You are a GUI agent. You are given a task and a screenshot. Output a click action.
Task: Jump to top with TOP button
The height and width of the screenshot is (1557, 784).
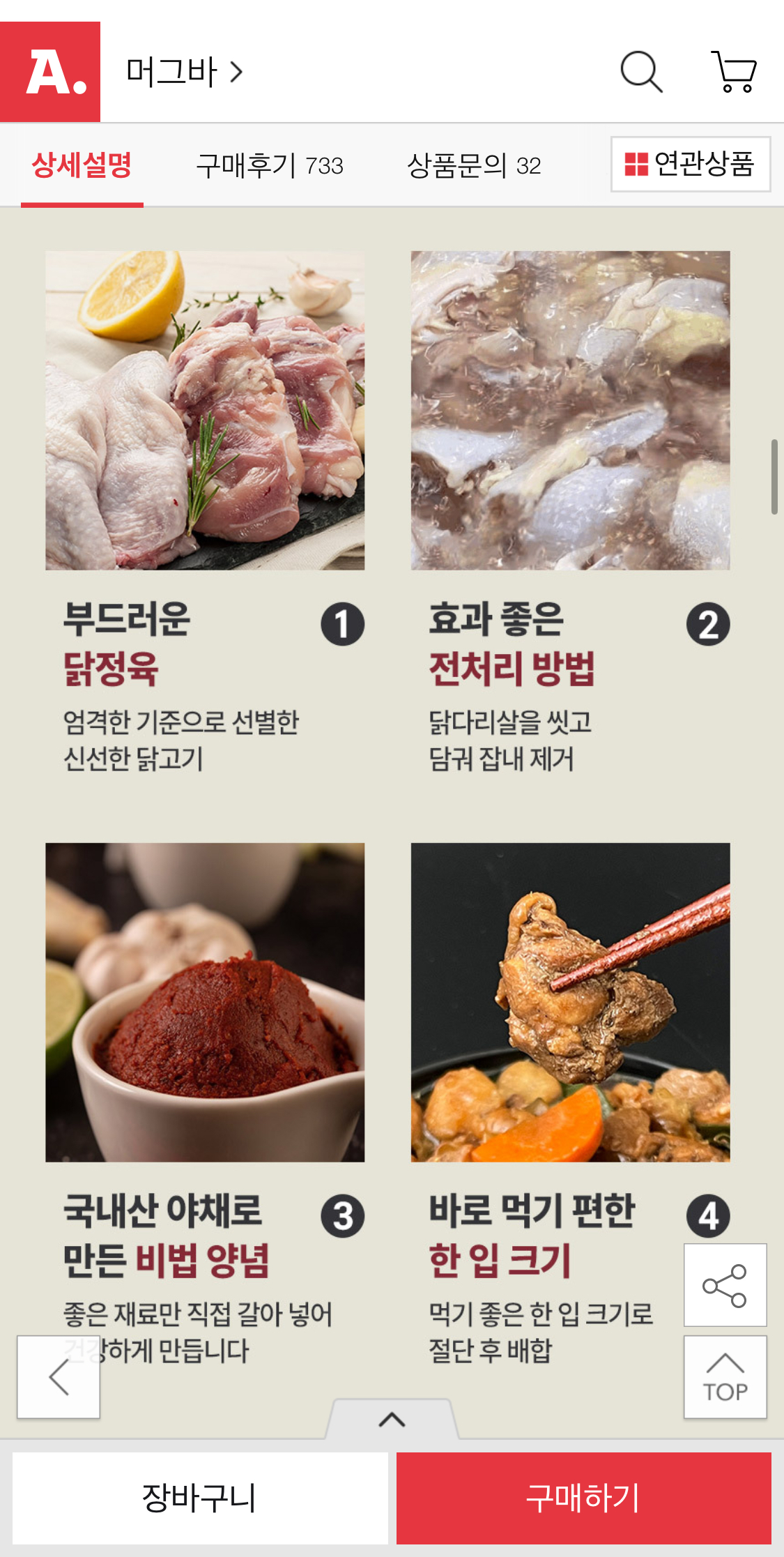click(x=725, y=1377)
